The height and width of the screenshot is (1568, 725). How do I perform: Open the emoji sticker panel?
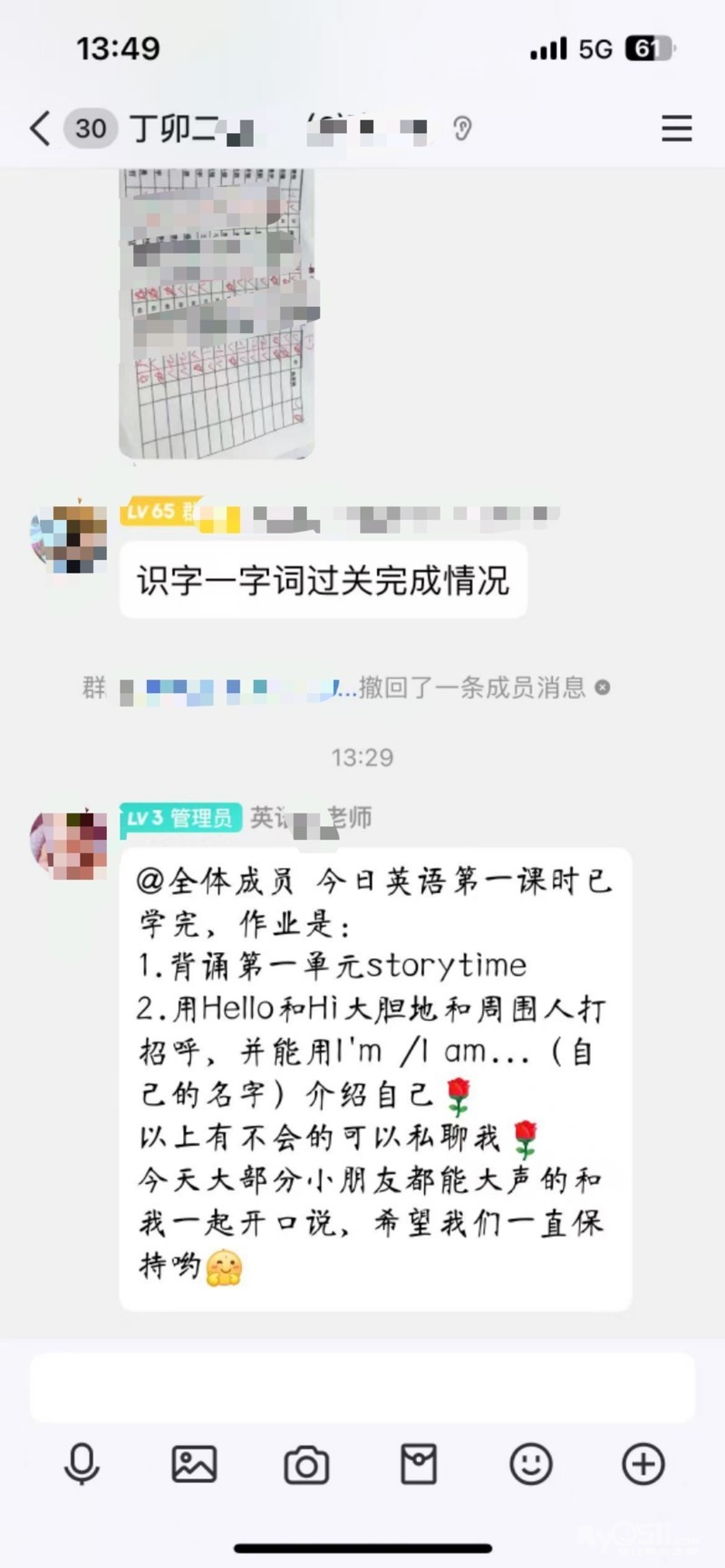click(x=531, y=1464)
